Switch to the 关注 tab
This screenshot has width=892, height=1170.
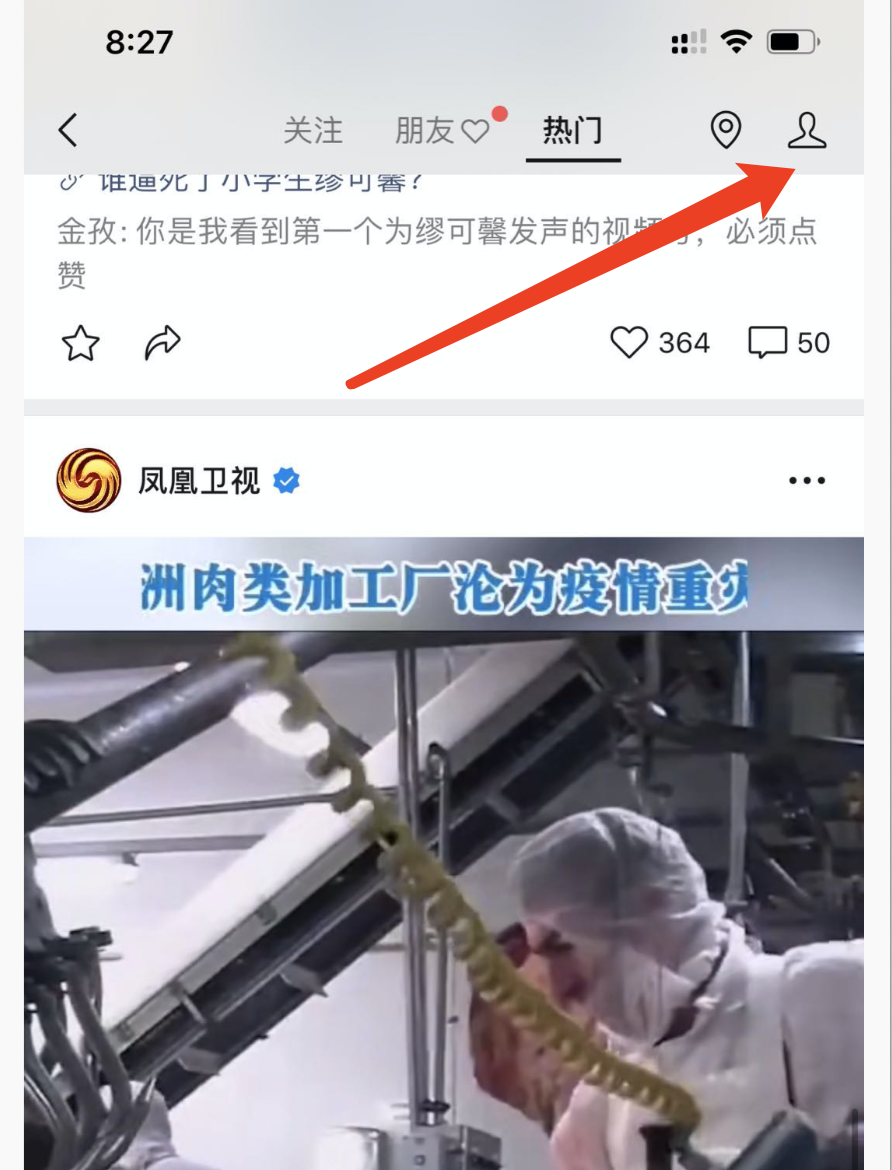coord(313,130)
